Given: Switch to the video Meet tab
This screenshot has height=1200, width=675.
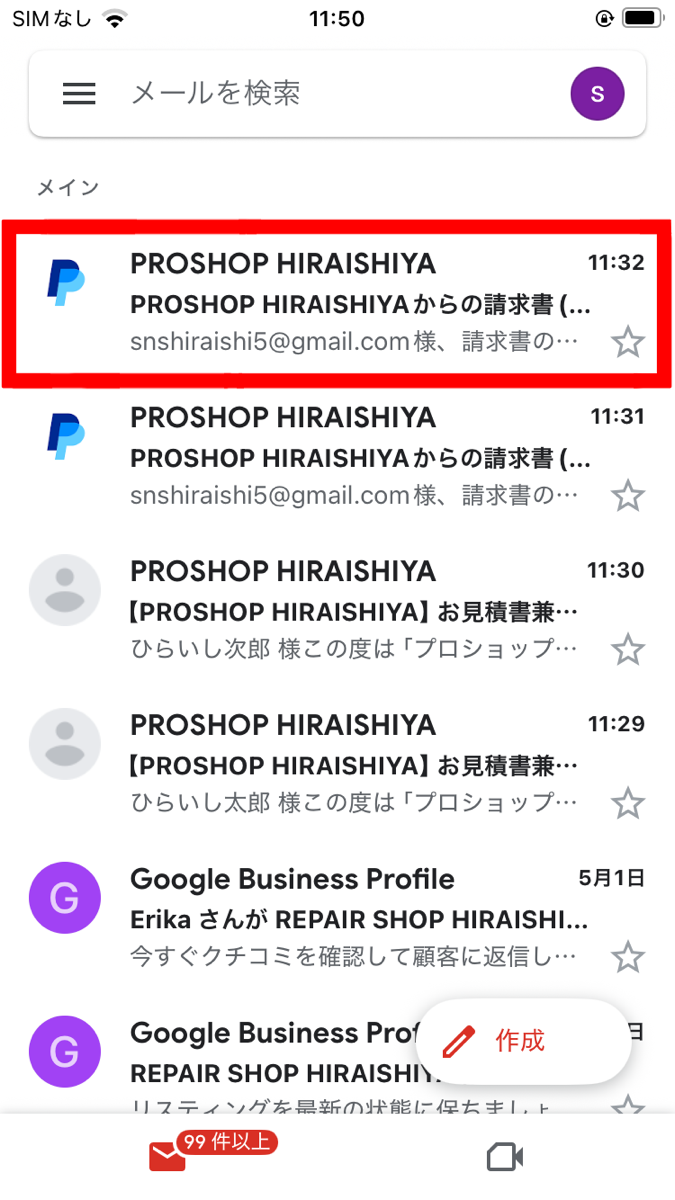Looking at the screenshot, I should [505, 1157].
